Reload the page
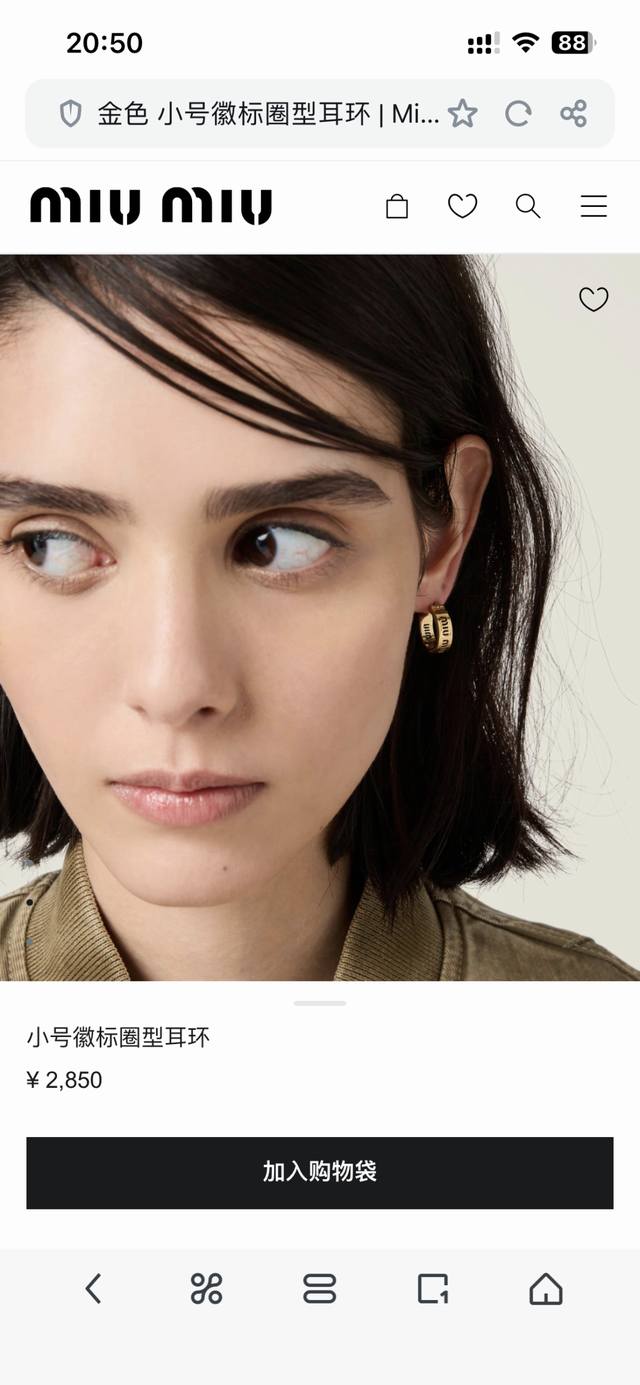 517,114
